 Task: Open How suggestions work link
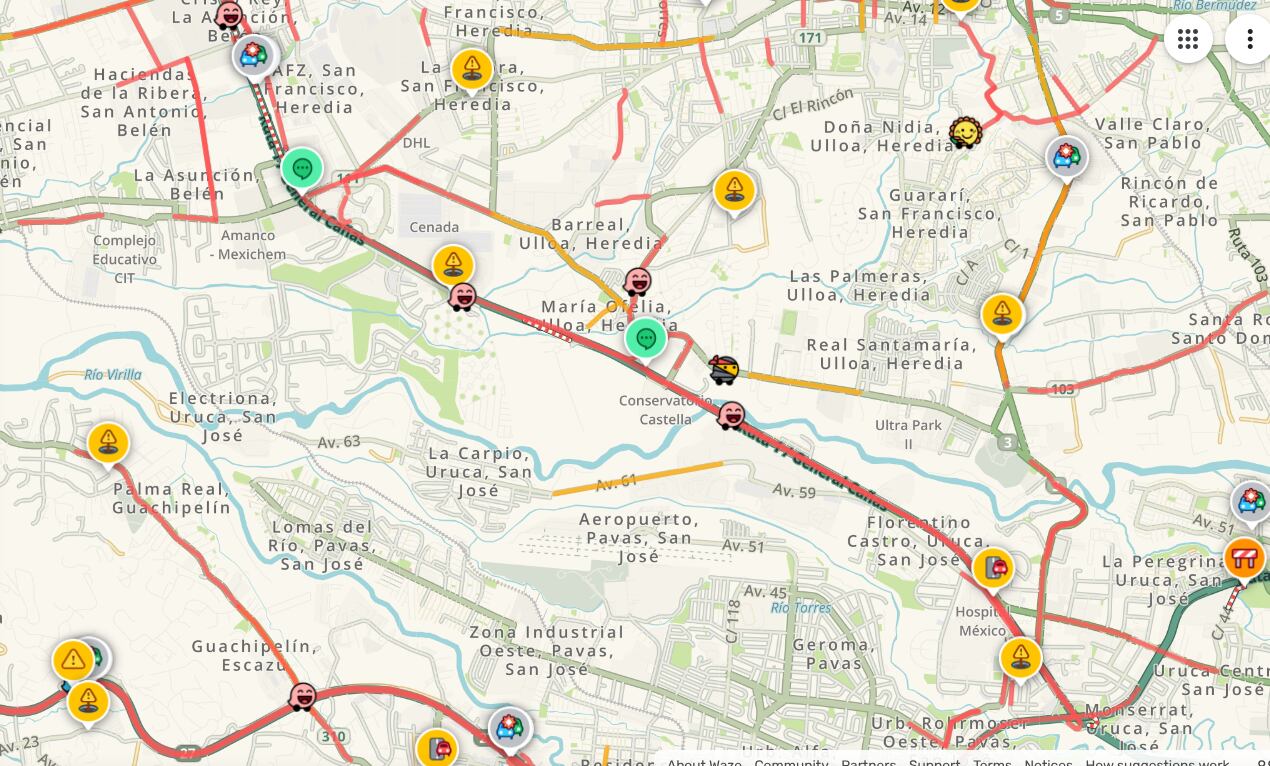1157,762
